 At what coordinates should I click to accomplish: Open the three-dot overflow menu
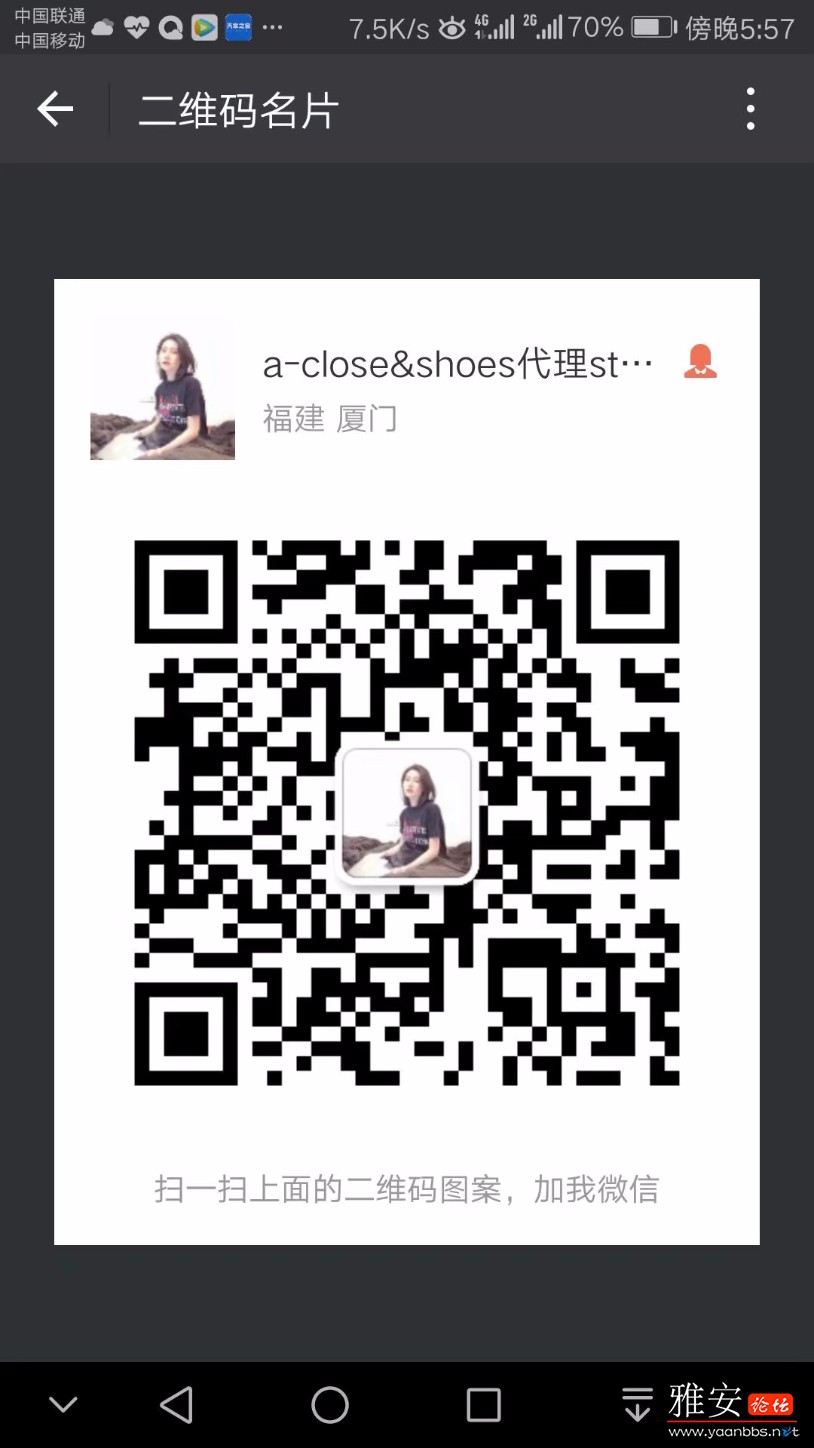coord(750,109)
